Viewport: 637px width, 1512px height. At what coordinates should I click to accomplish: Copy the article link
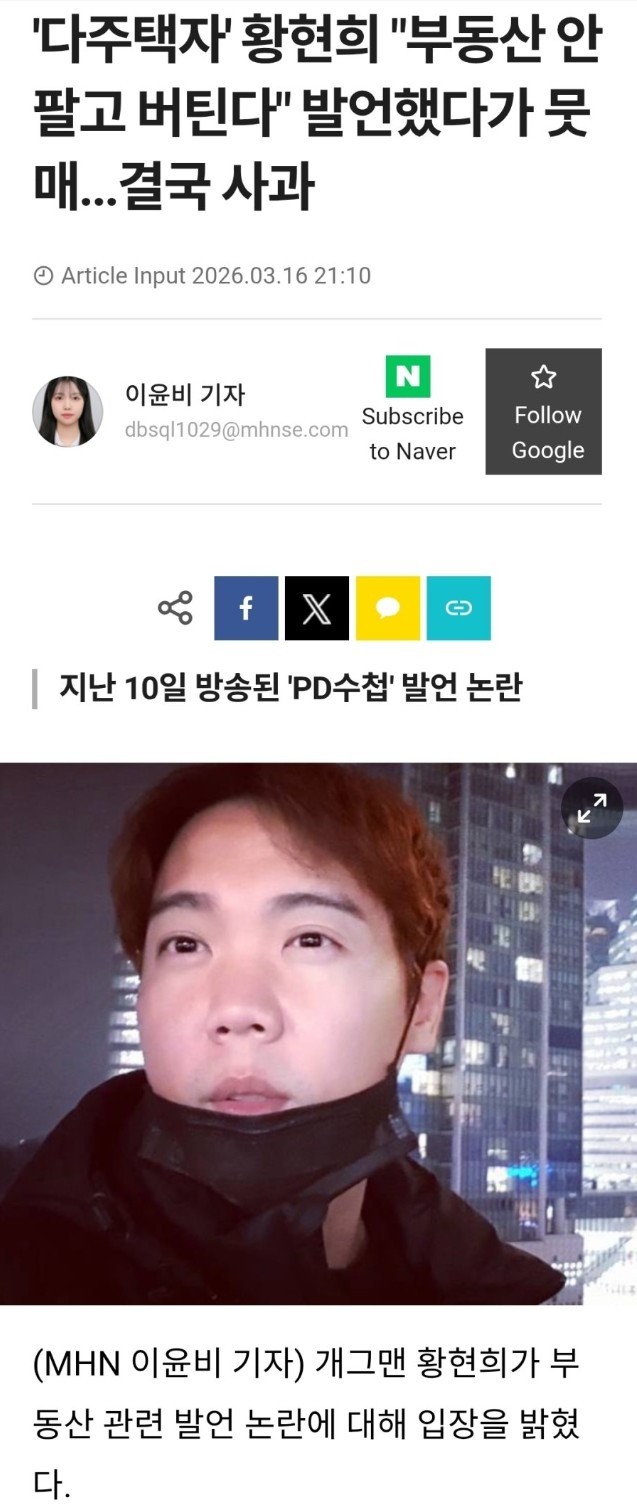[x=458, y=608]
